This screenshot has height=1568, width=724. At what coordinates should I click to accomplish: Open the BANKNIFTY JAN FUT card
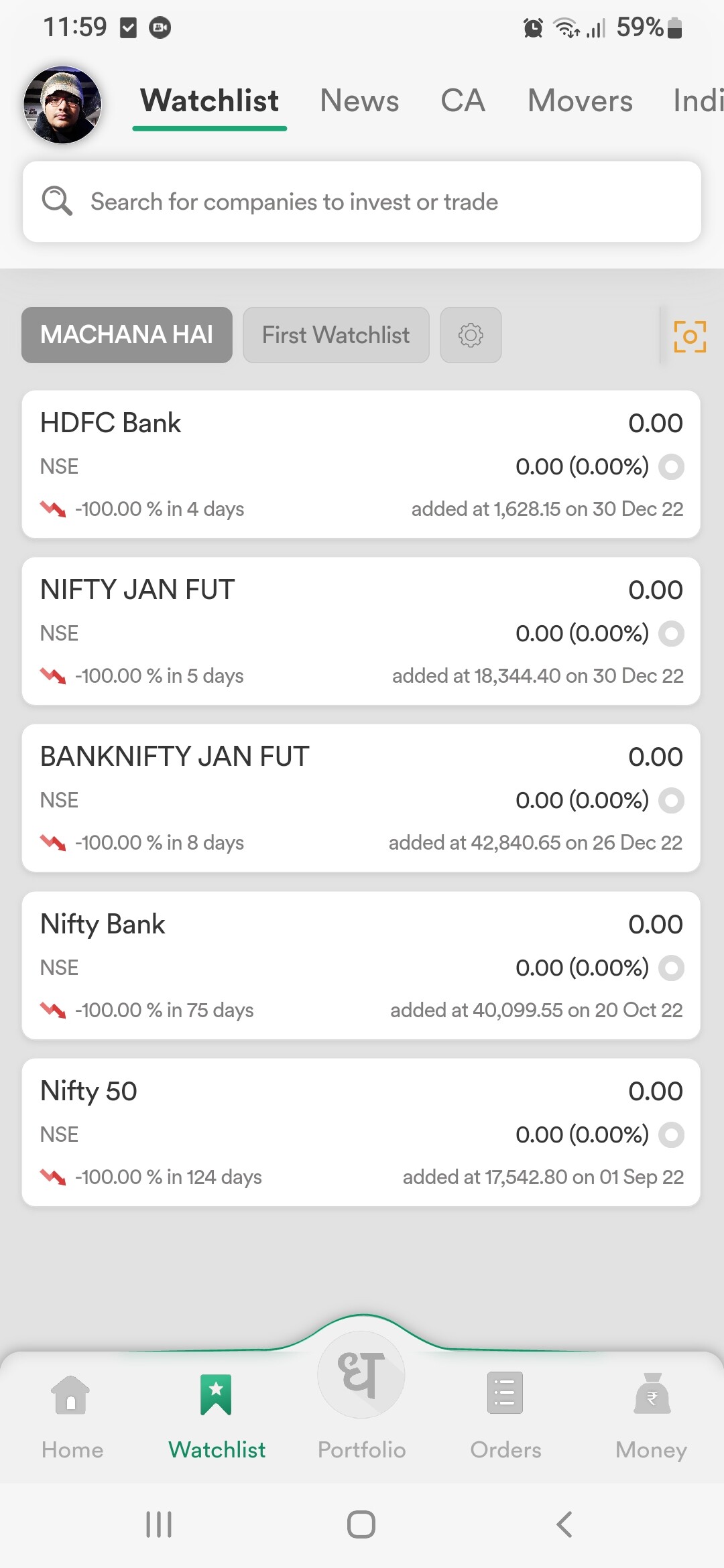click(x=361, y=798)
